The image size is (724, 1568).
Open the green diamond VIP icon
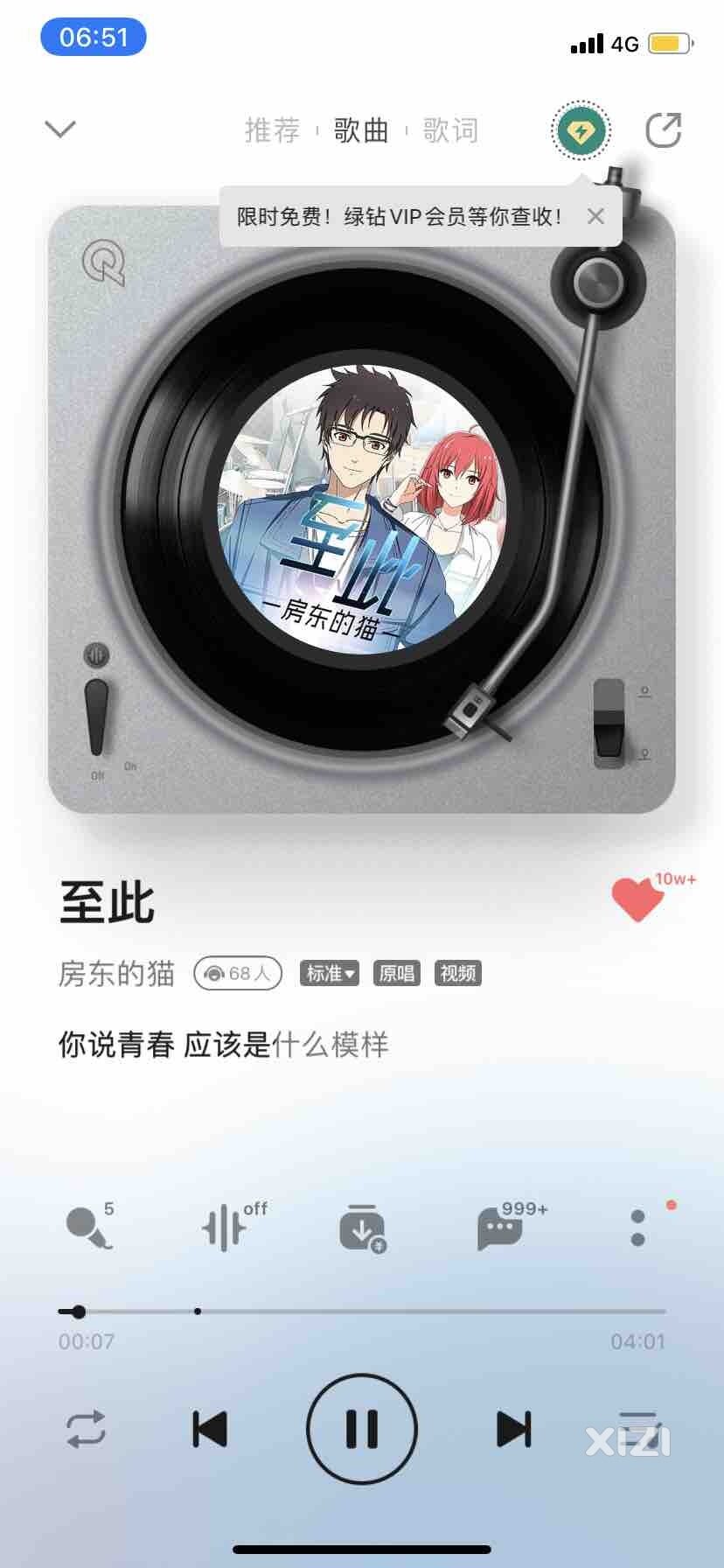581,131
